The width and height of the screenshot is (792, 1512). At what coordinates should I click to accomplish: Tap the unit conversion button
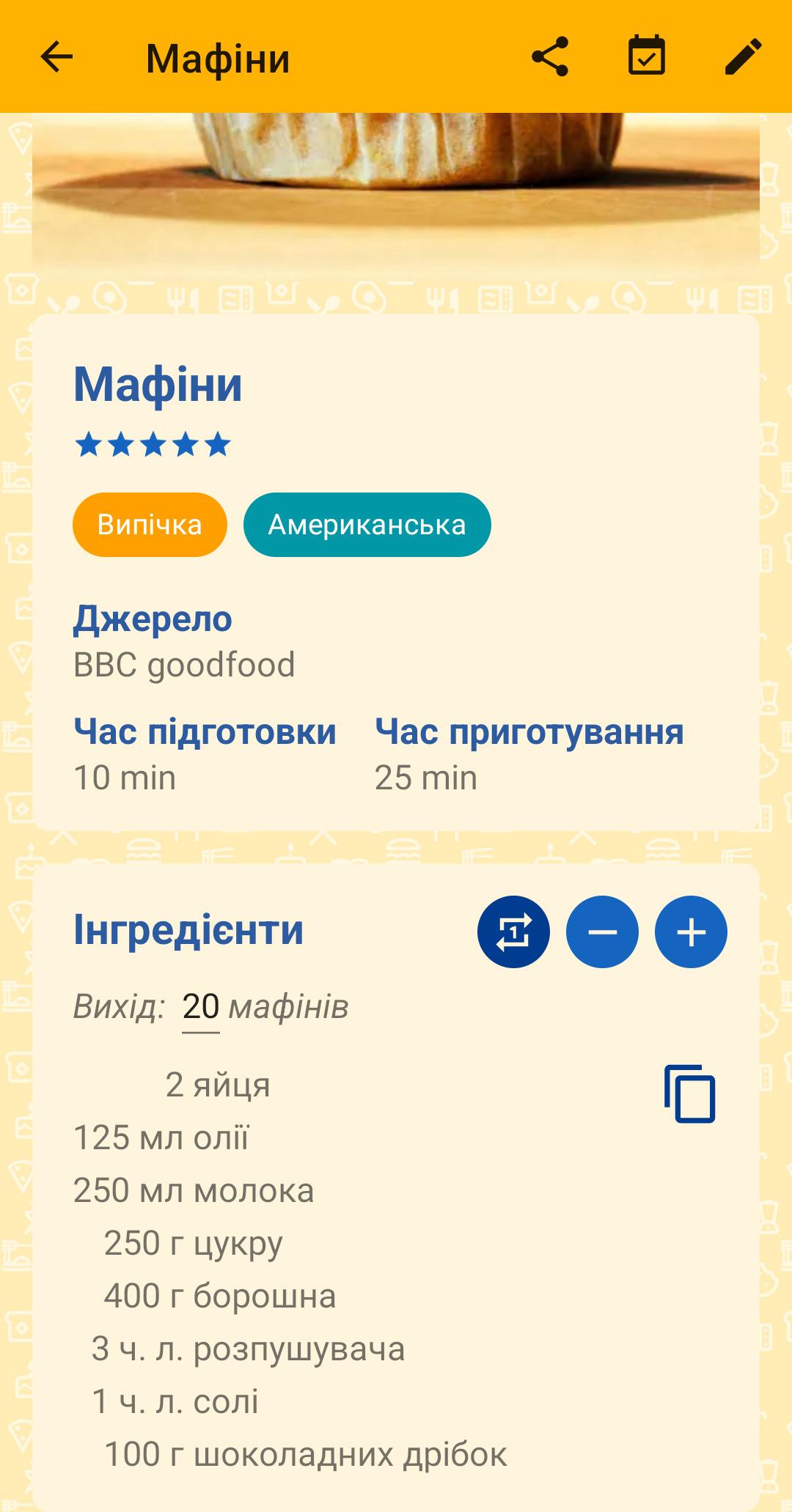[513, 932]
